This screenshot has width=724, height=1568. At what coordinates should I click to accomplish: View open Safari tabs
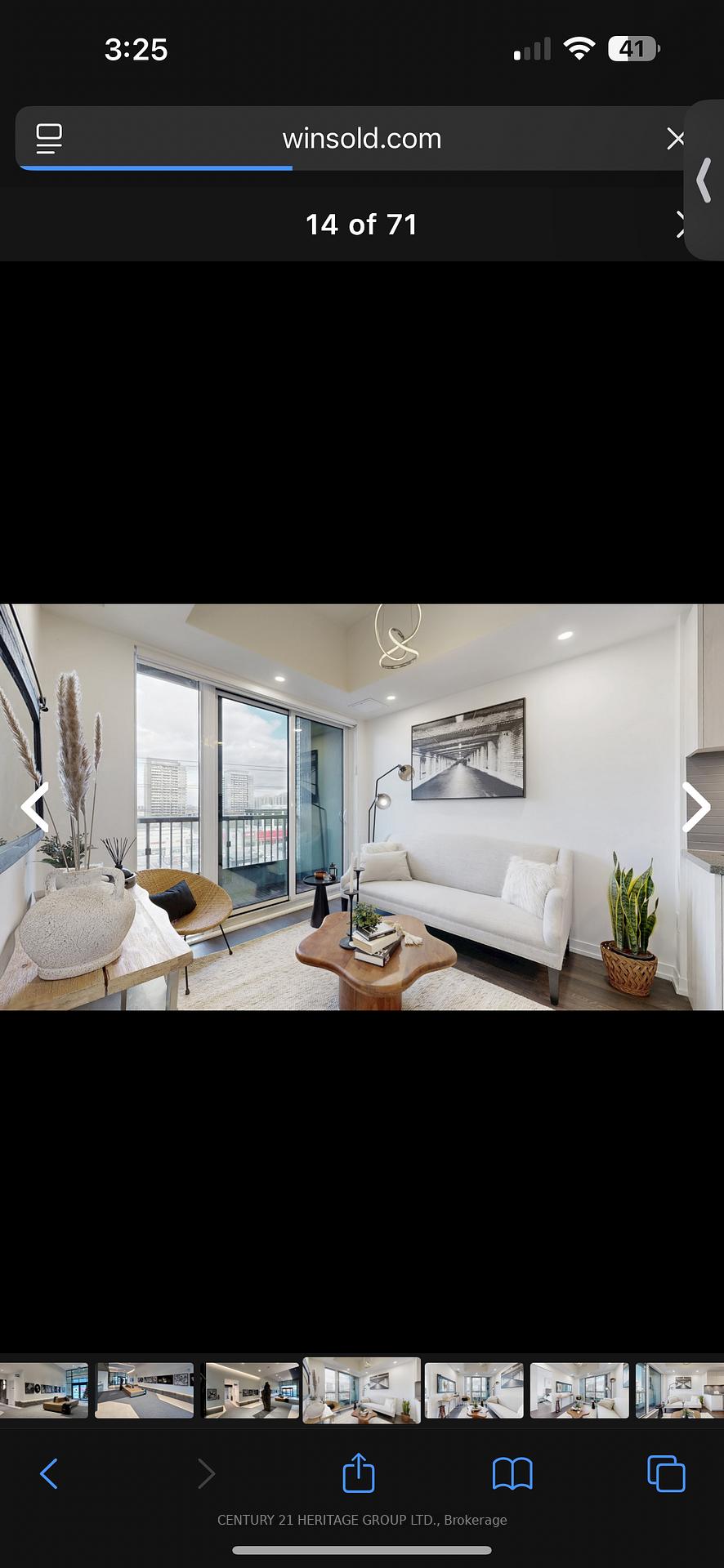(x=666, y=1474)
